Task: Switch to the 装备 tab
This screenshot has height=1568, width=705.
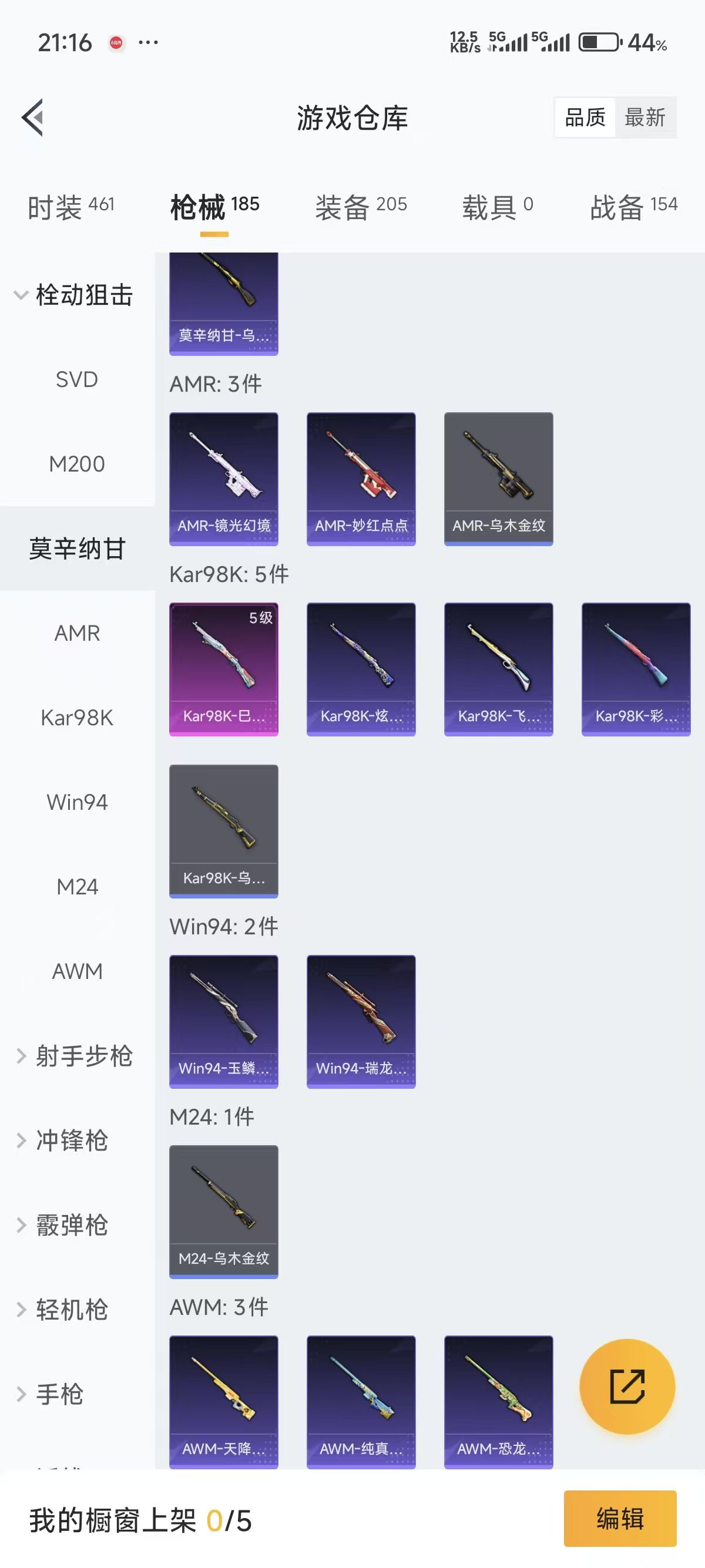Action: 360,207
